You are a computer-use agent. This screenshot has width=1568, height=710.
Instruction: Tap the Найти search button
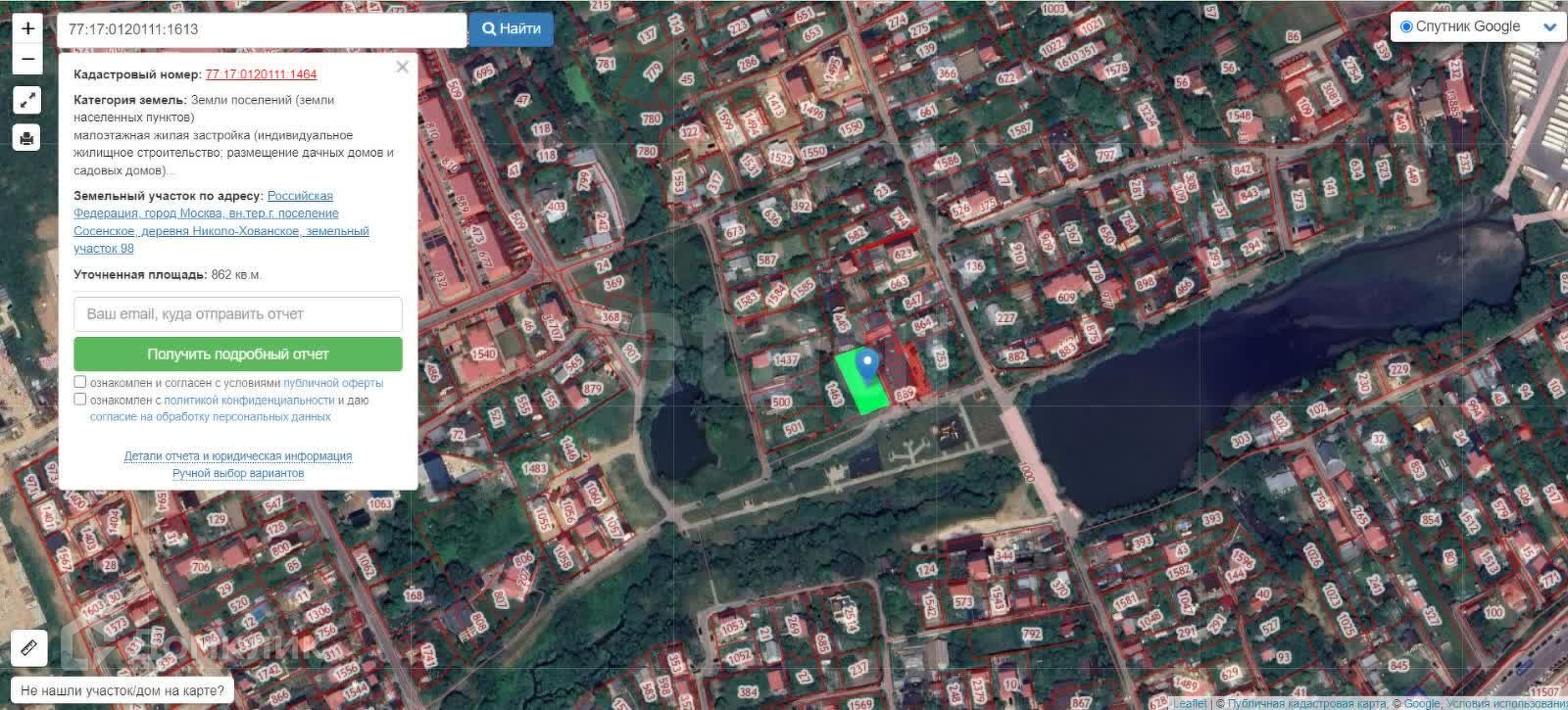click(x=511, y=29)
